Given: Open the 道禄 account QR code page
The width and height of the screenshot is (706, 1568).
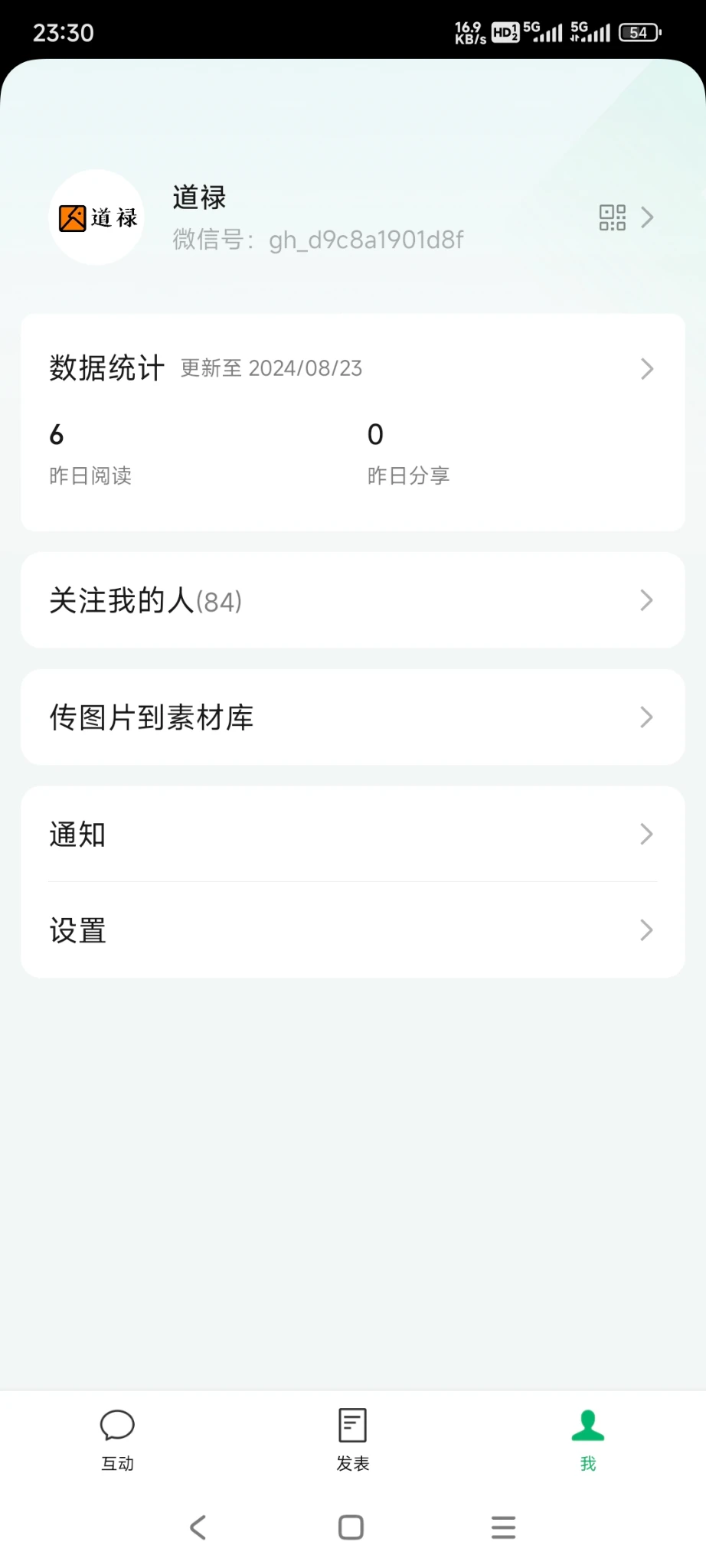Looking at the screenshot, I should [x=613, y=217].
